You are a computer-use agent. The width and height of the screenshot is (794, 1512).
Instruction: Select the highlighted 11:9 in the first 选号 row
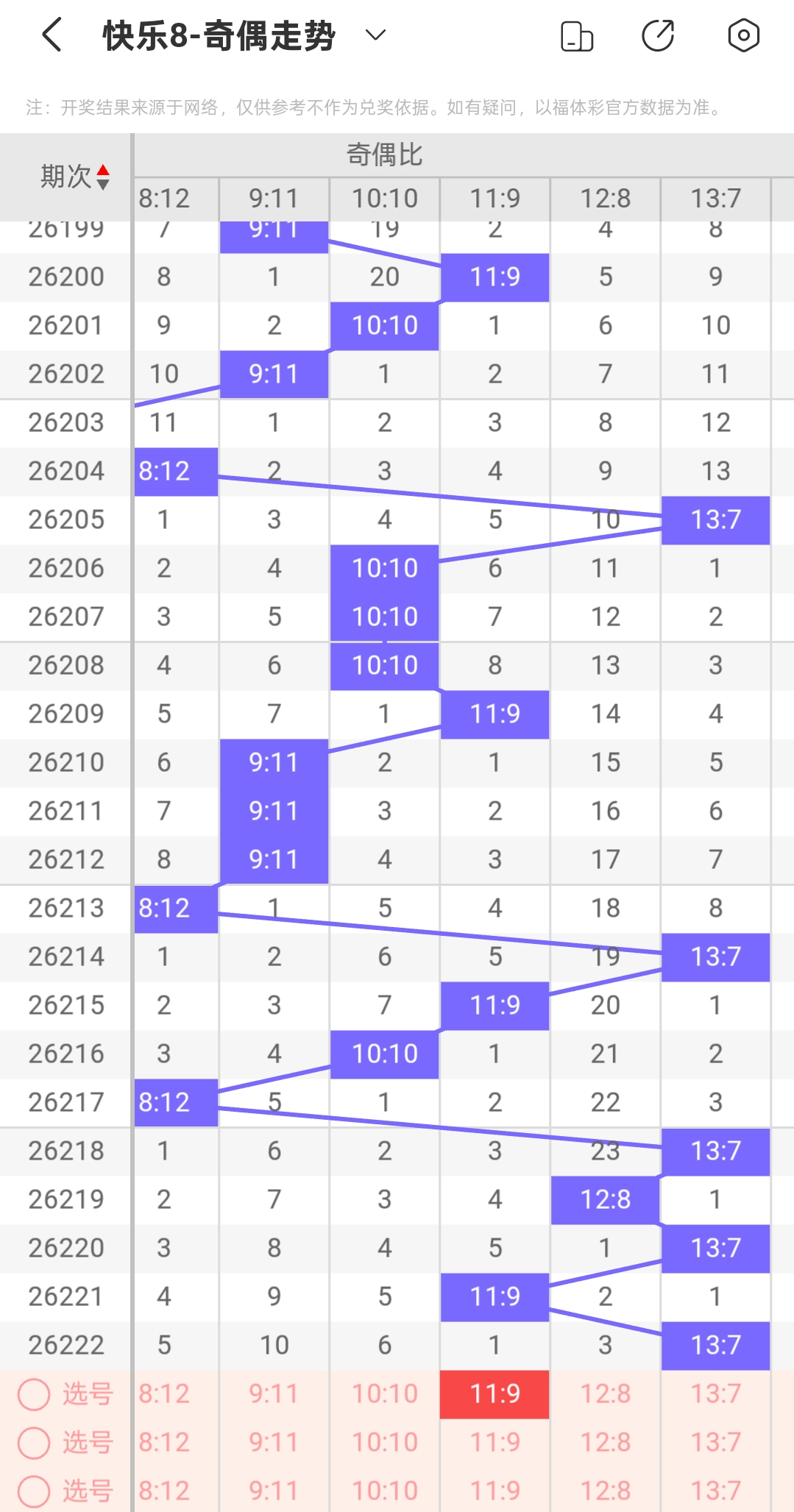click(495, 1394)
